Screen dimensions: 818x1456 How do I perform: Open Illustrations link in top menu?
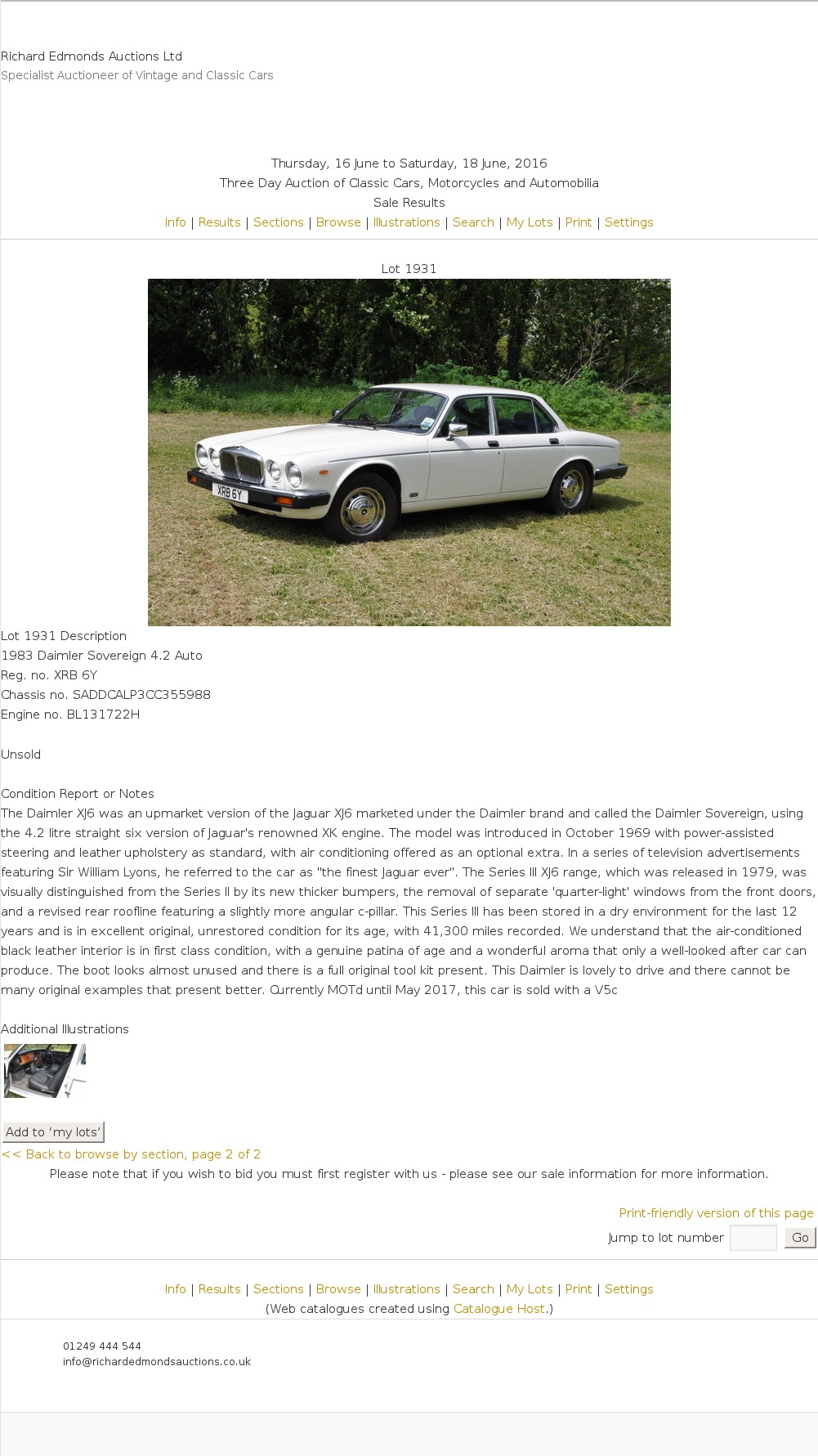click(x=406, y=222)
